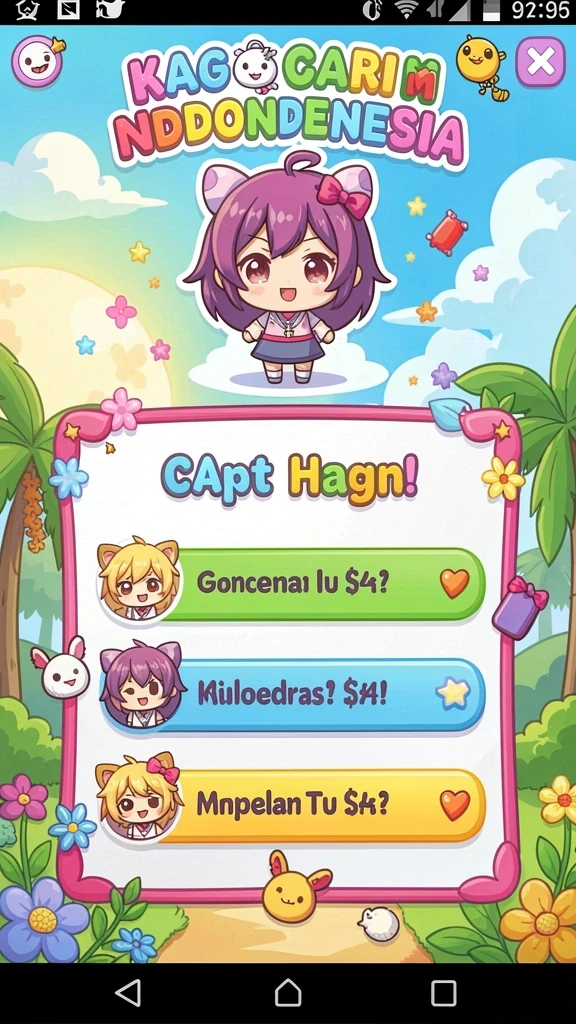Open the smiley profile icon at top left
This screenshot has height=1024, width=576.
[37, 61]
